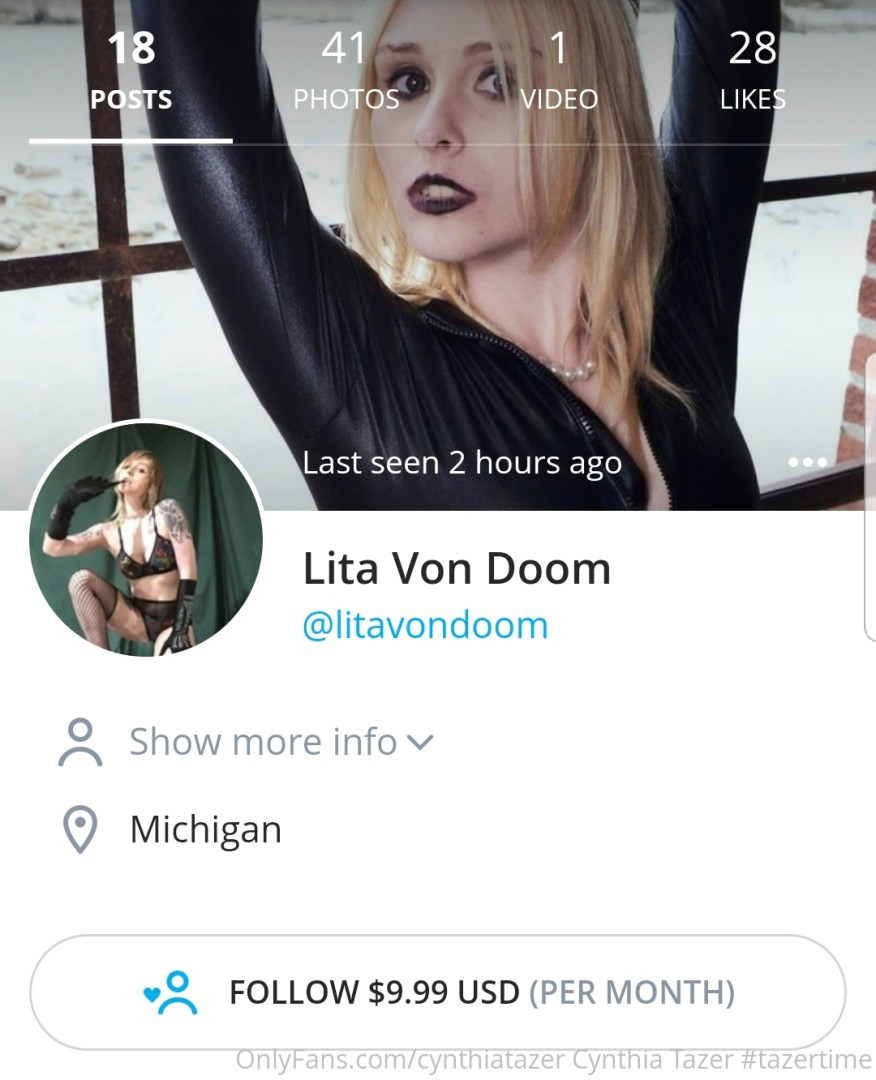
Task: Switch to the Posts tab
Action: point(131,72)
